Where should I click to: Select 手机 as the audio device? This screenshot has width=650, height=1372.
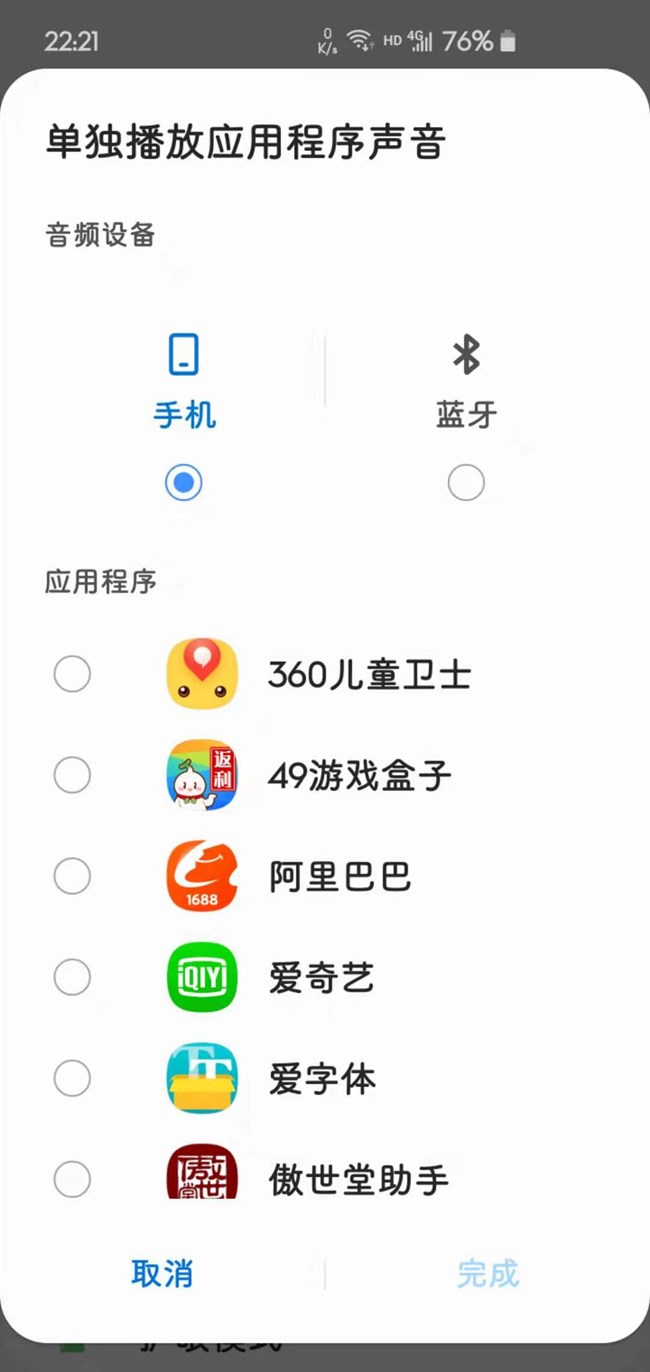(x=184, y=484)
